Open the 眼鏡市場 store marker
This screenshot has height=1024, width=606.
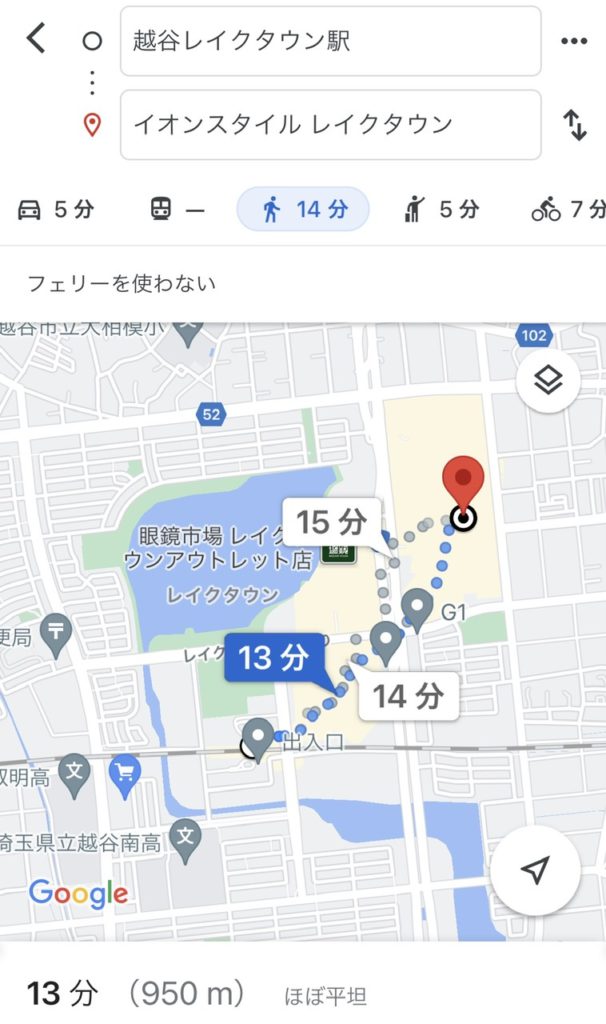pyautogui.click(x=339, y=552)
